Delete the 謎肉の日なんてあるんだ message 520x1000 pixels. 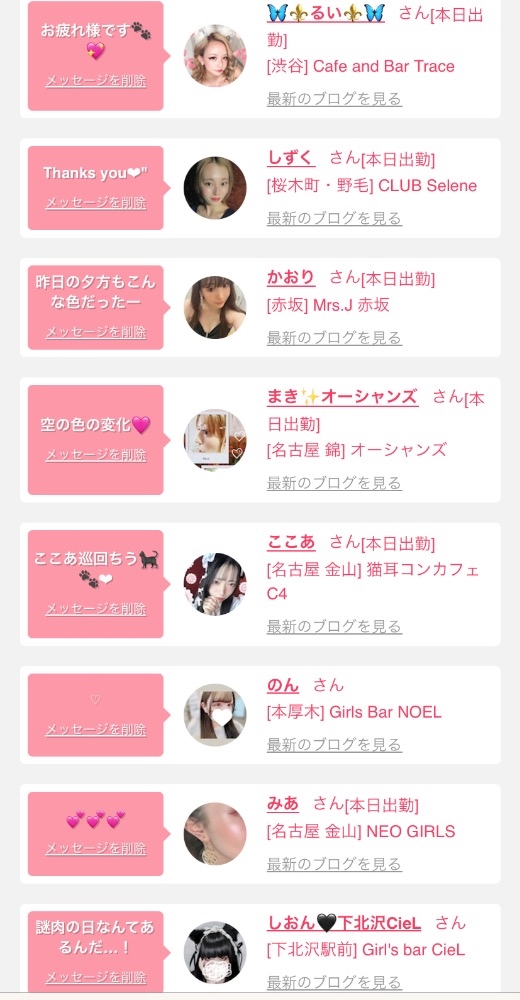96,977
